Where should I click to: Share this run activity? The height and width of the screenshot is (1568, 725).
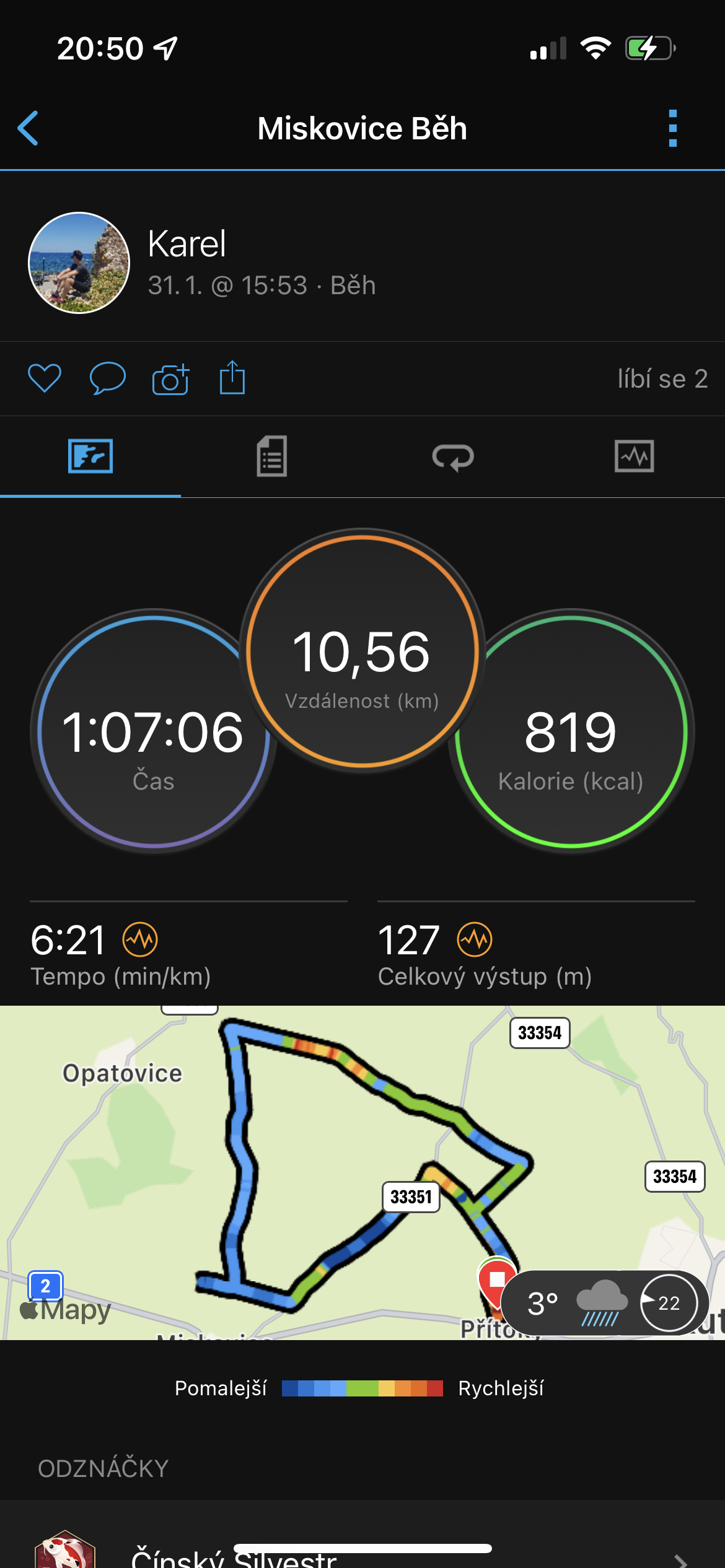[232, 377]
